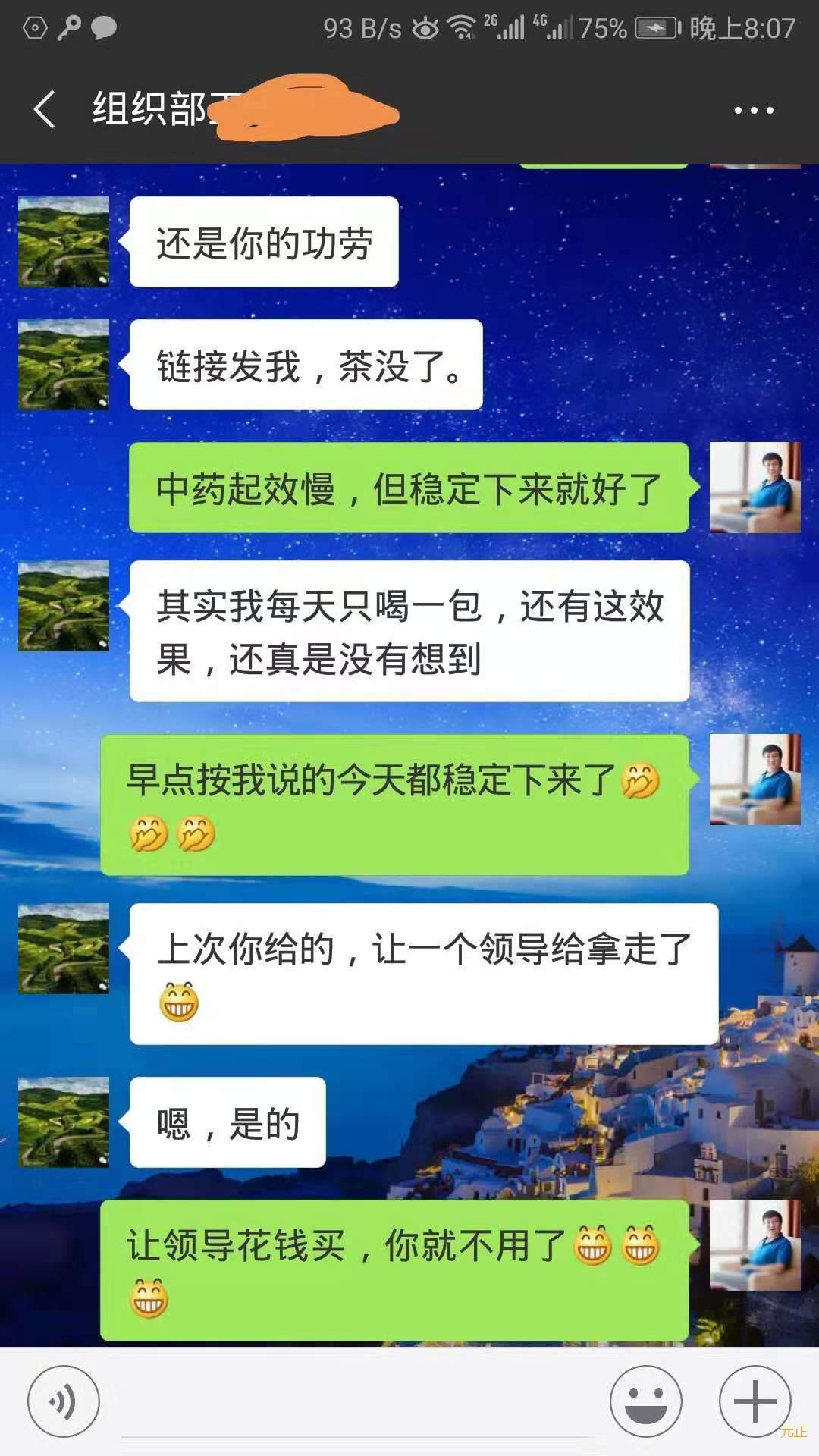The width and height of the screenshot is (819, 1456).
Task: Switch to voice message input
Action: pyautogui.click(x=64, y=1401)
